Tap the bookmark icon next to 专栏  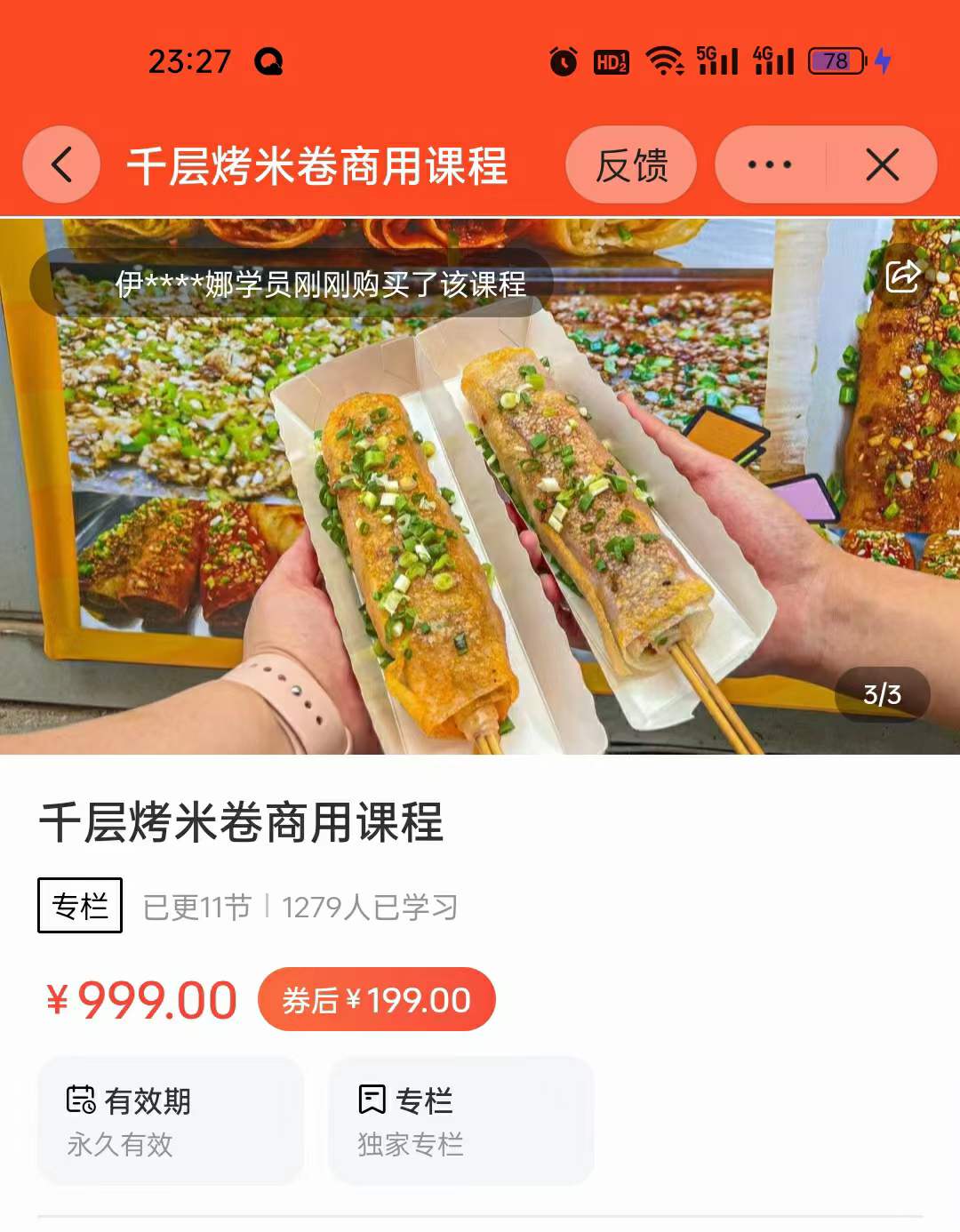click(x=372, y=1100)
